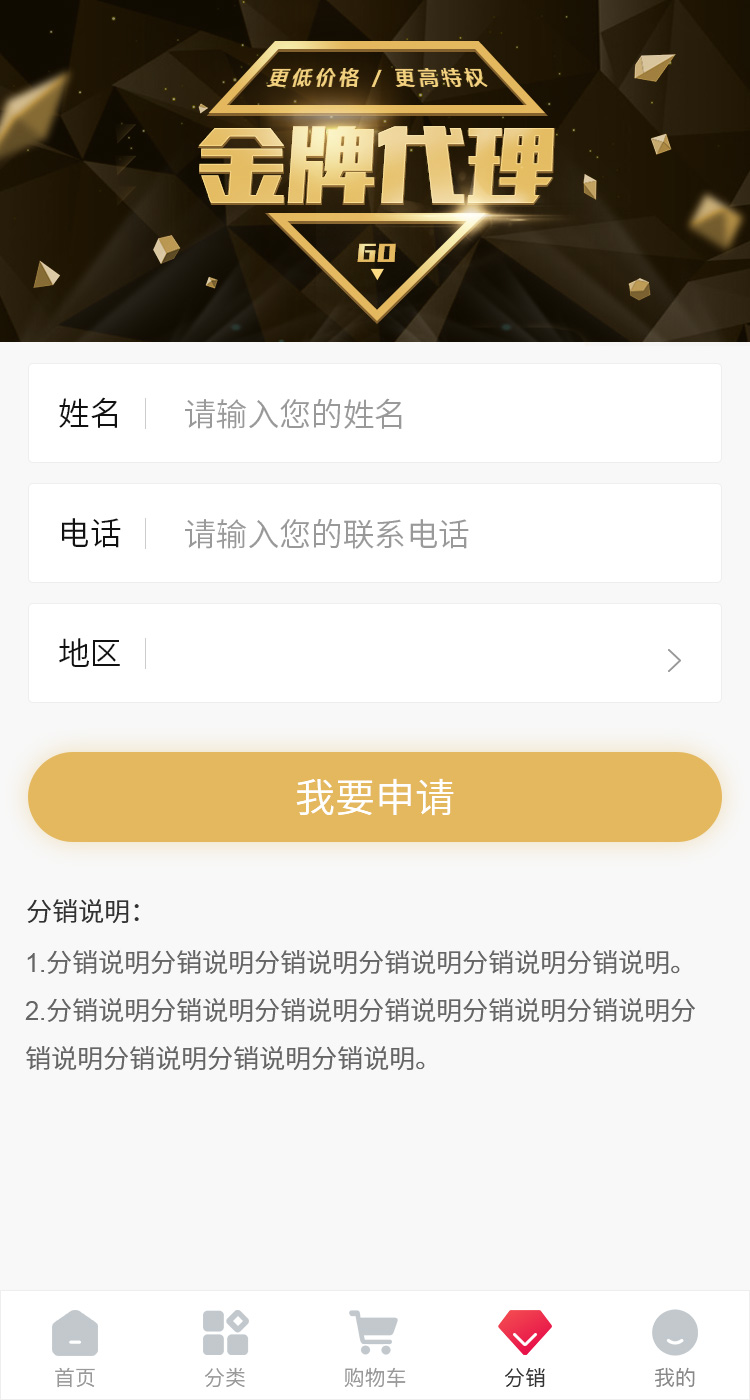The width and height of the screenshot is (750, 1400).
Task: Tap the 姓名 name input field
Action: click(x=440, y=414)
